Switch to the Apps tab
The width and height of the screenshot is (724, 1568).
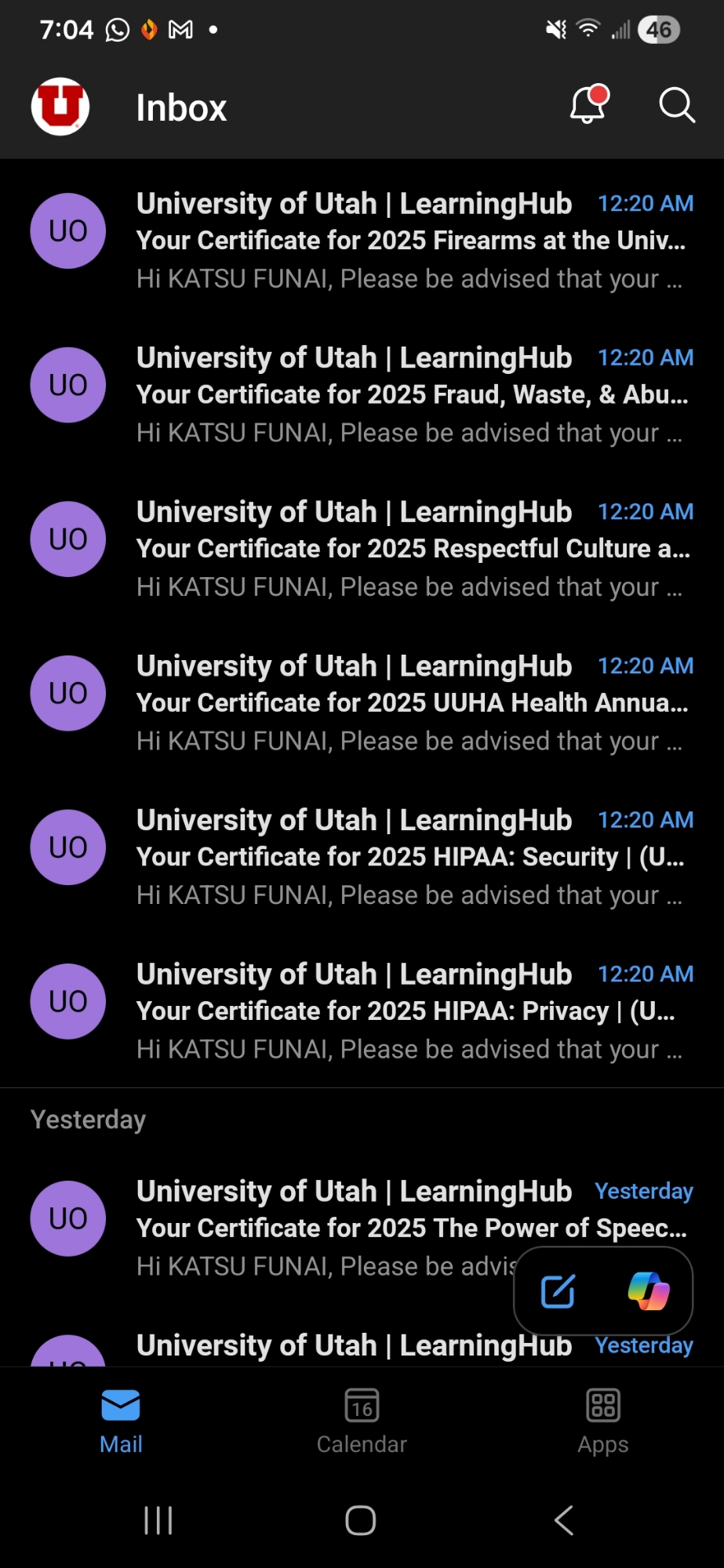pyautogui.click(x=602, y=1421)
